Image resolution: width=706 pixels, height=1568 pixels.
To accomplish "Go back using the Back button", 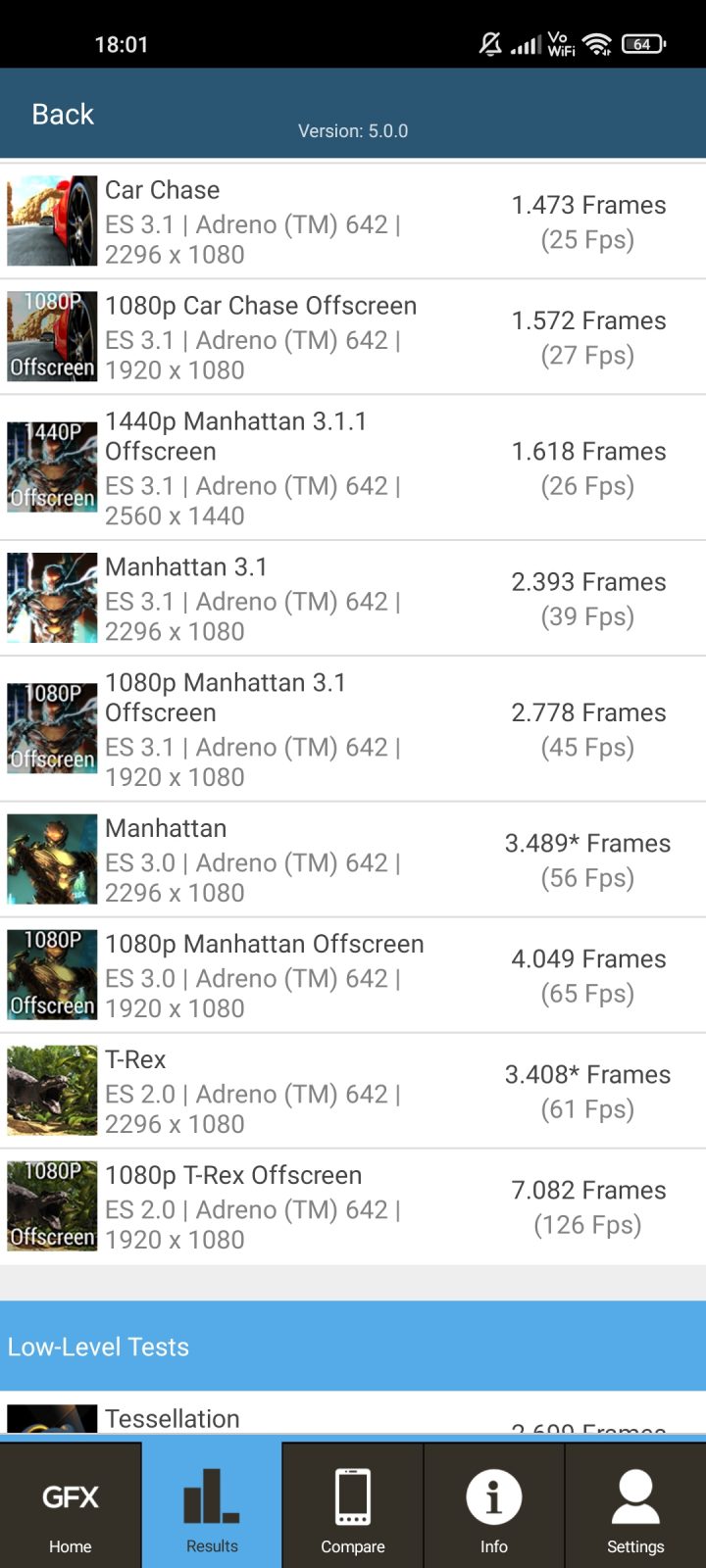I will coord(63,115).
